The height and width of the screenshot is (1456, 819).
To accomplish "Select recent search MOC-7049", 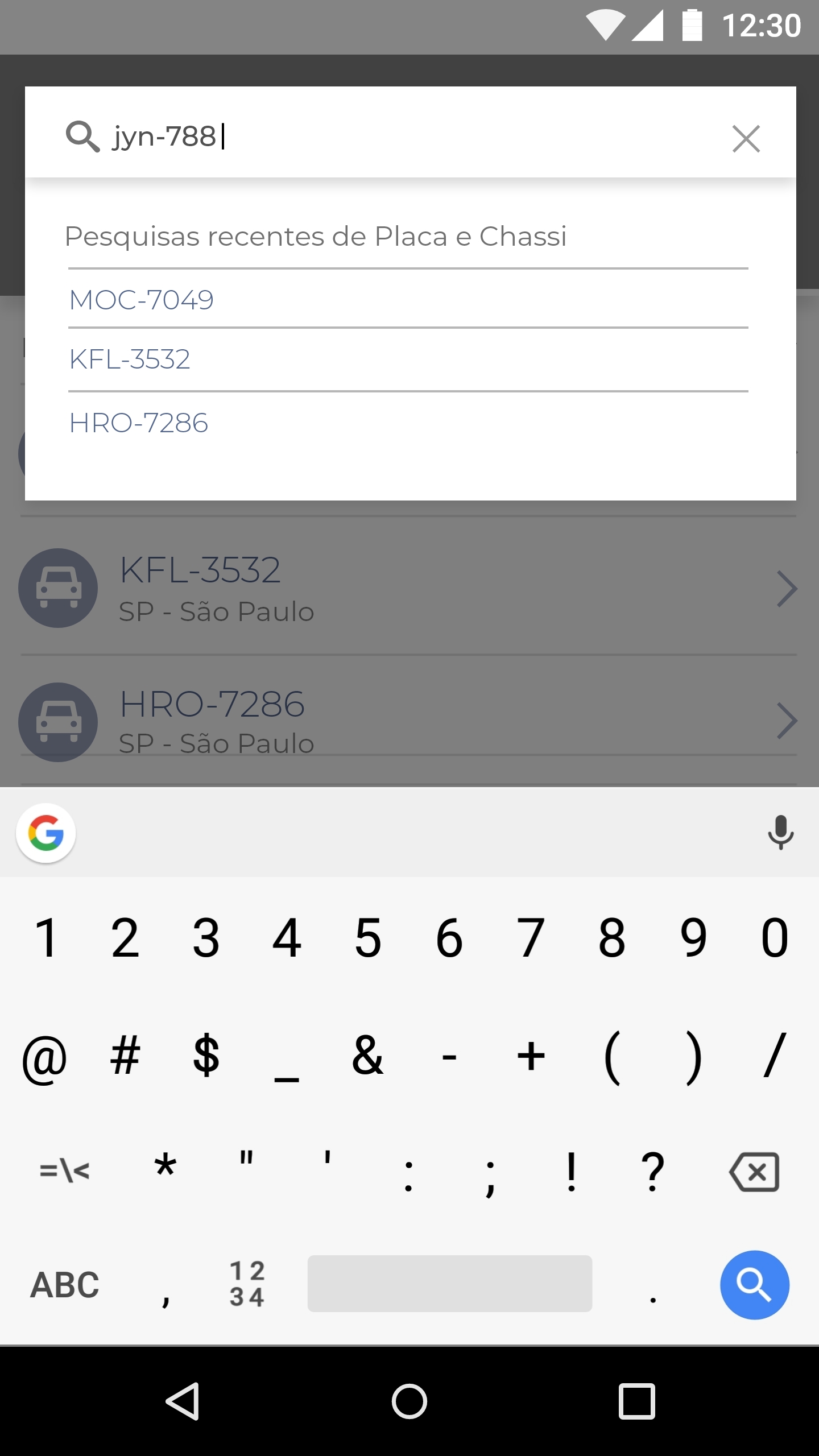I will click(x=408, y=300).
